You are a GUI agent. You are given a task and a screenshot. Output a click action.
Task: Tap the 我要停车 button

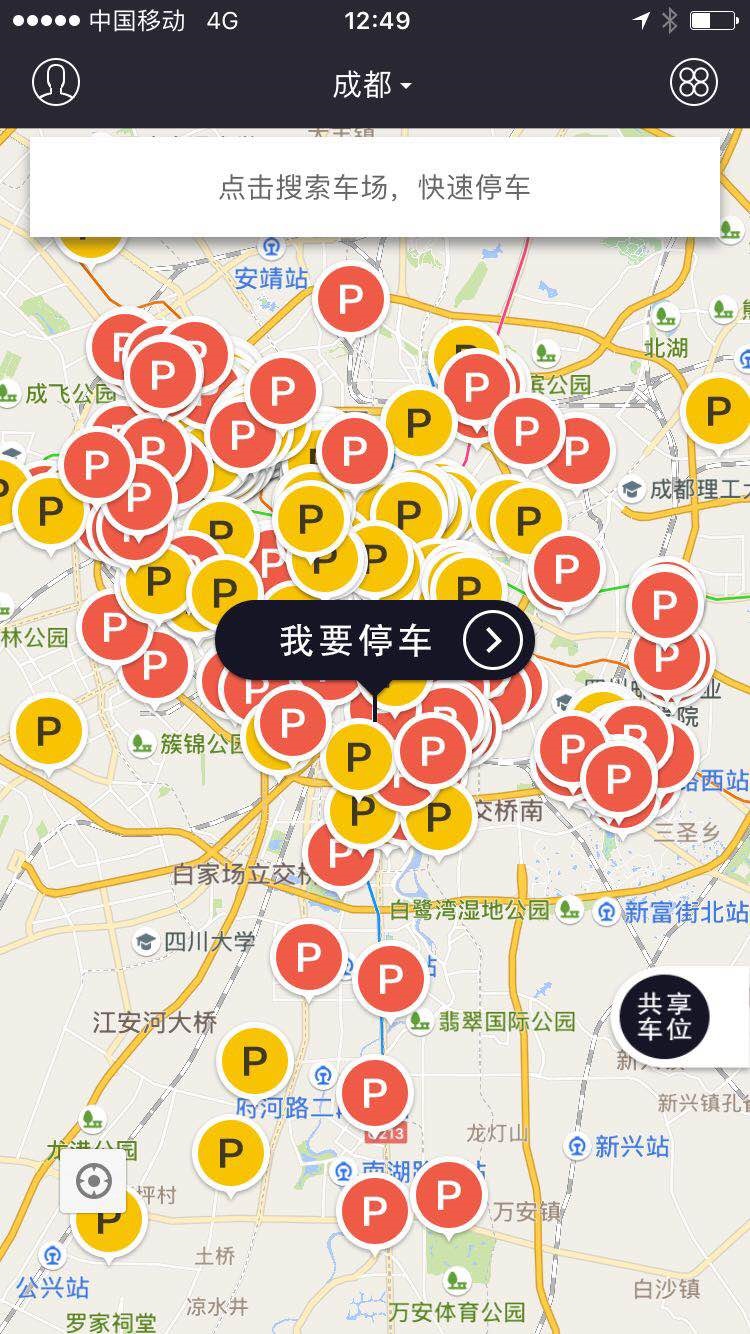coord(375,641)
